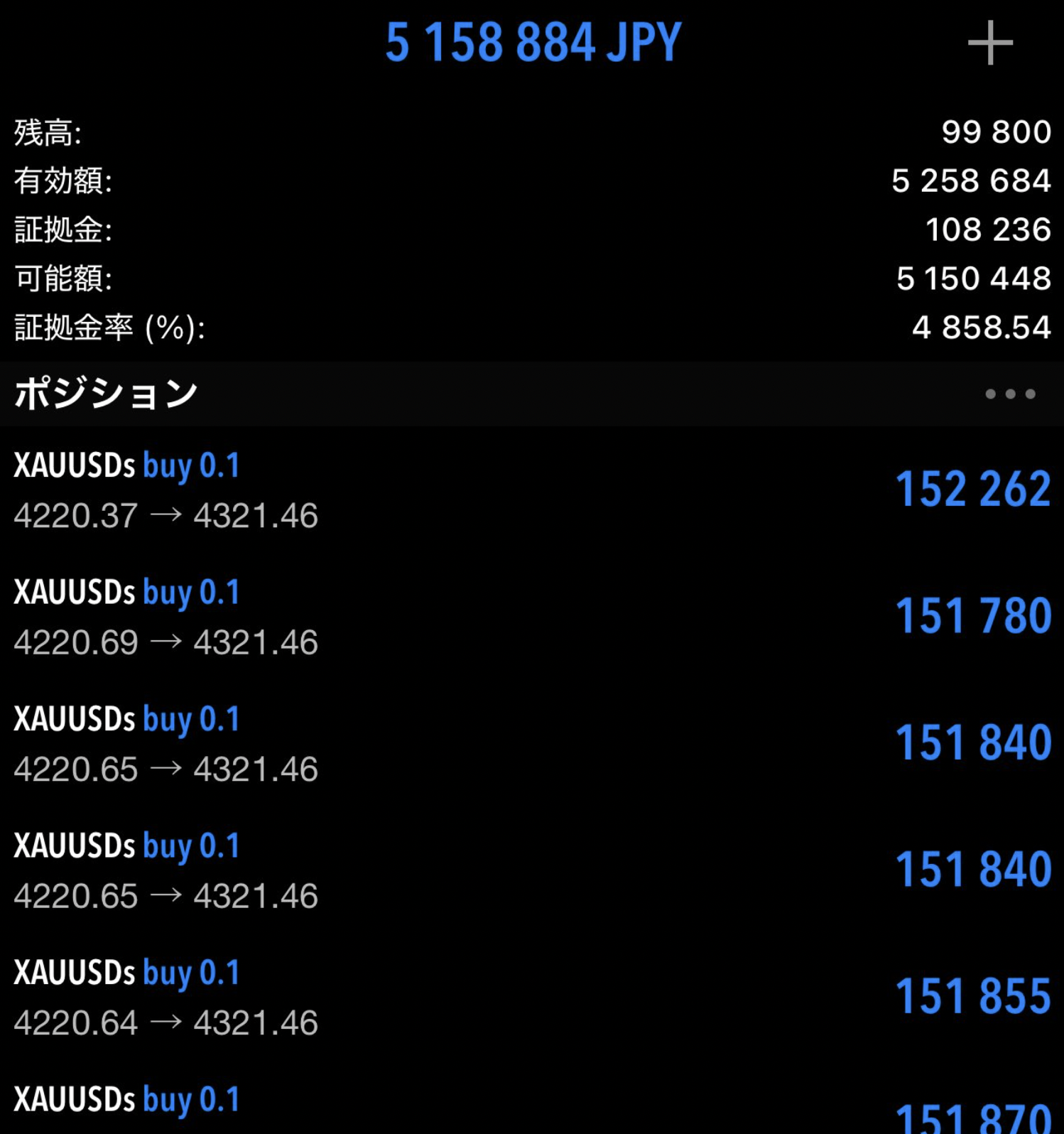Viewport: 1064px width, 1134px height.
Task: Tap the plus icon for a new order
Action: pos(989,43)
